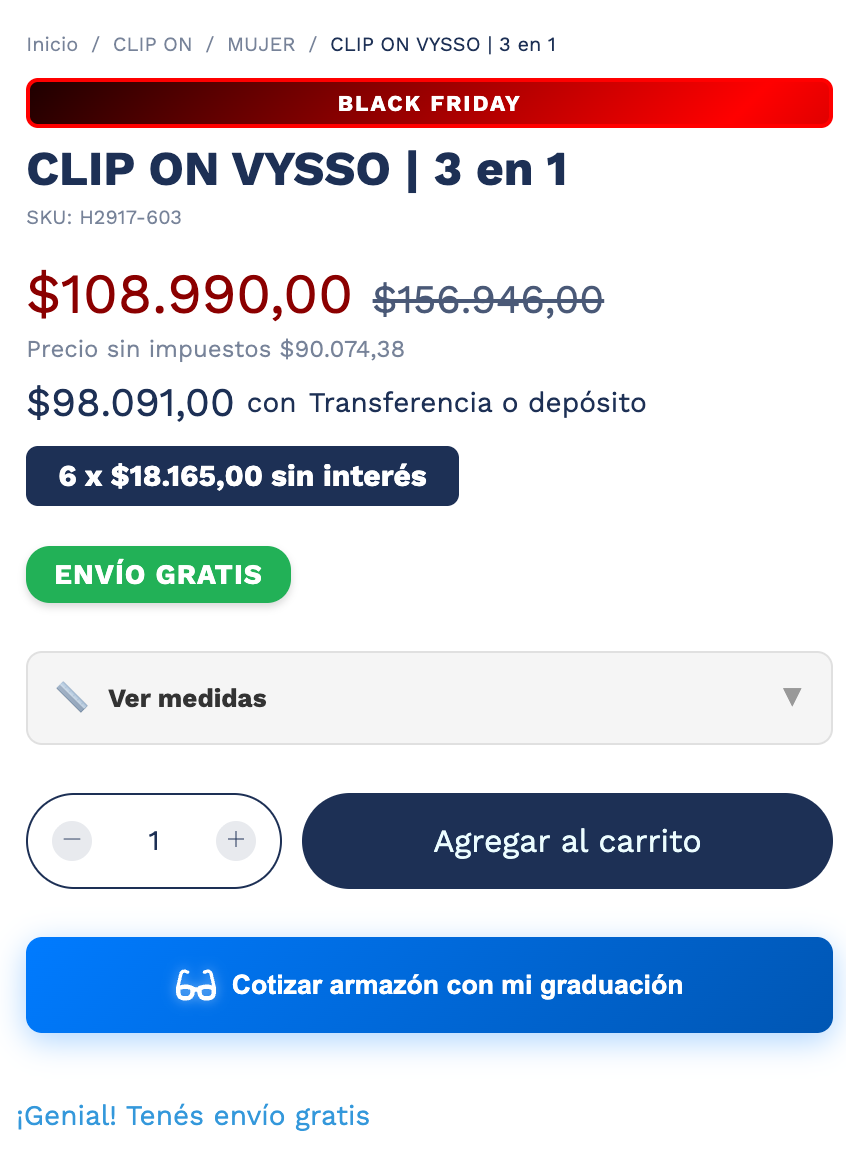
Task: Click the BLACK FRIDAY banner
Action: click(429, 103)
